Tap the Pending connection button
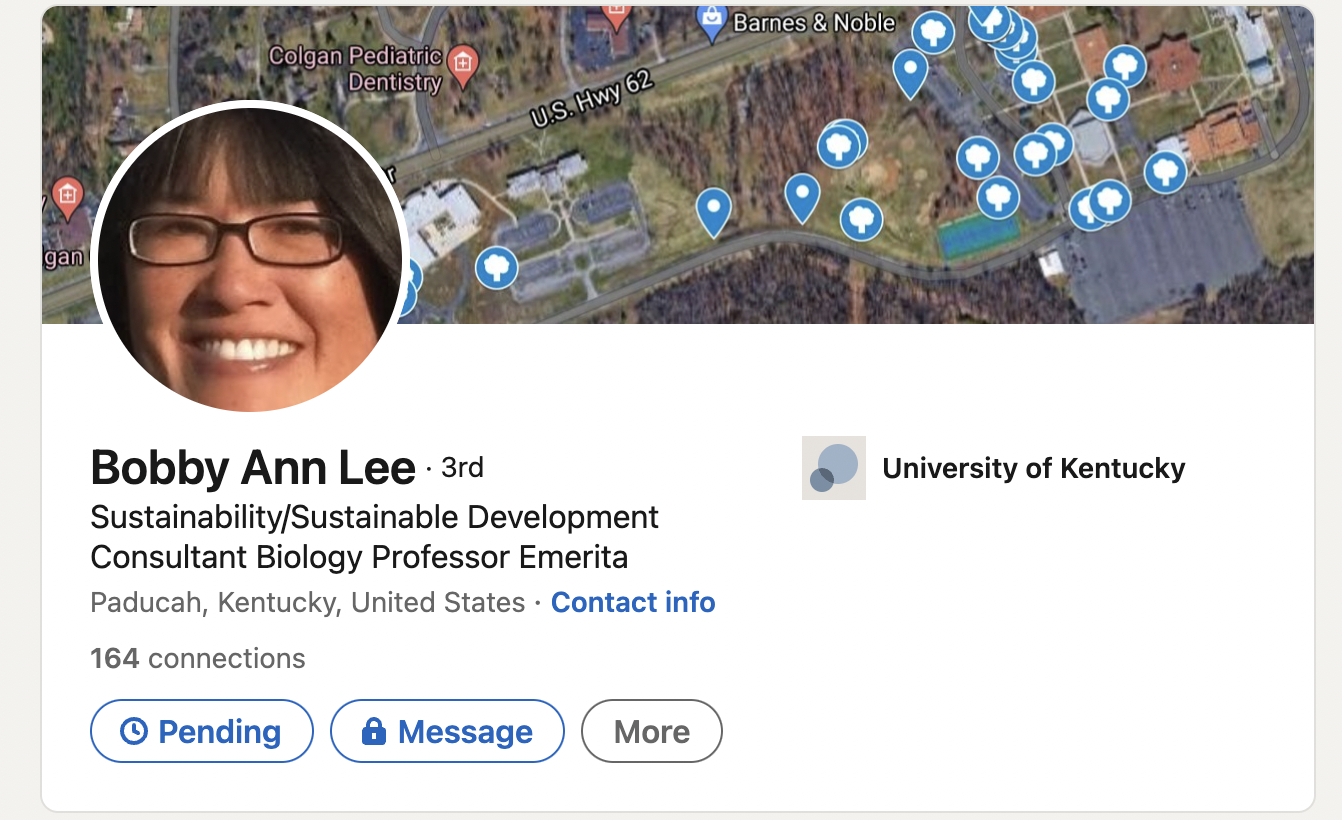This screenshot has width=1342, height=820. tap(201, 731)
